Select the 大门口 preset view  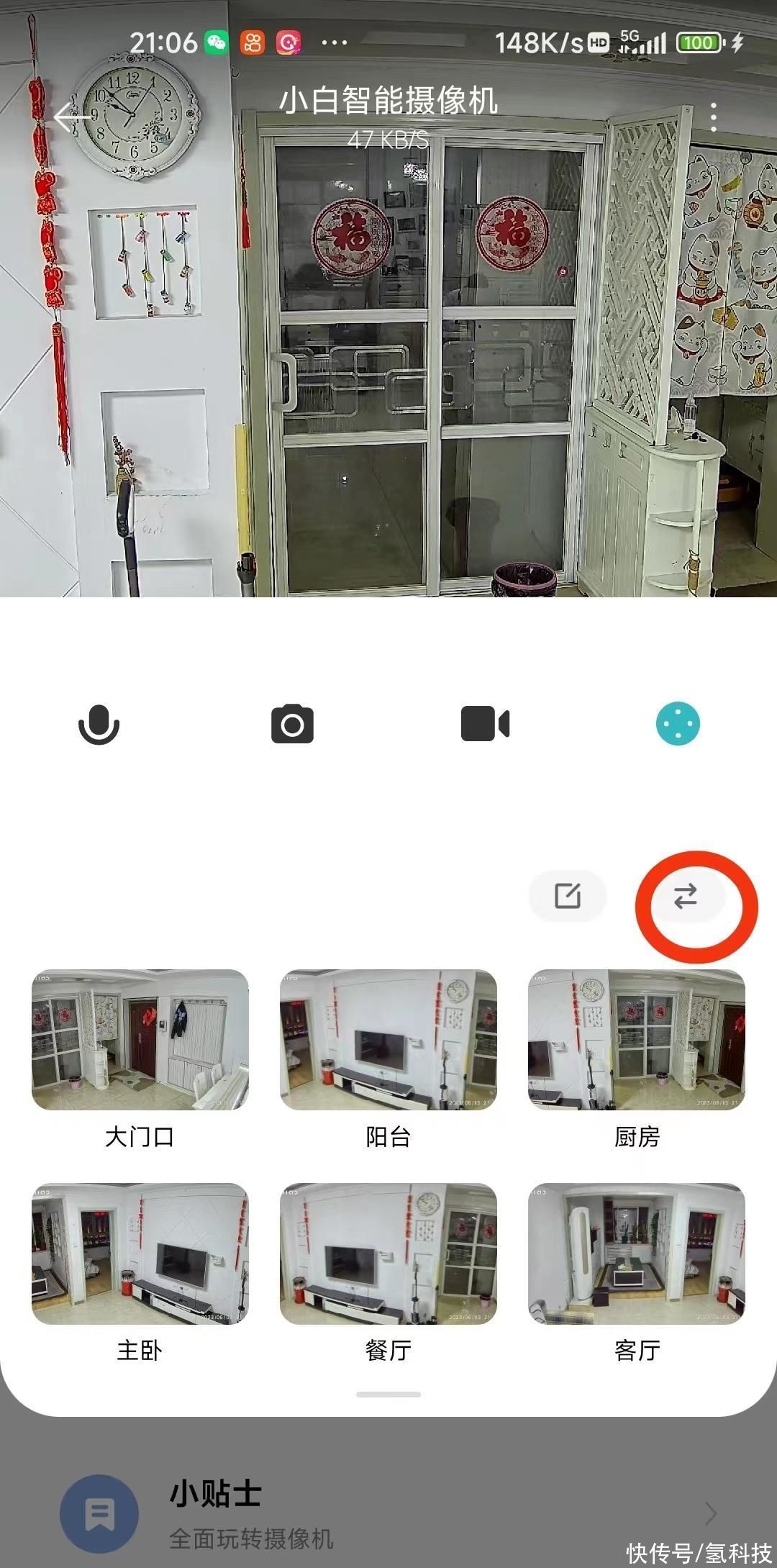click(140, 1040)
